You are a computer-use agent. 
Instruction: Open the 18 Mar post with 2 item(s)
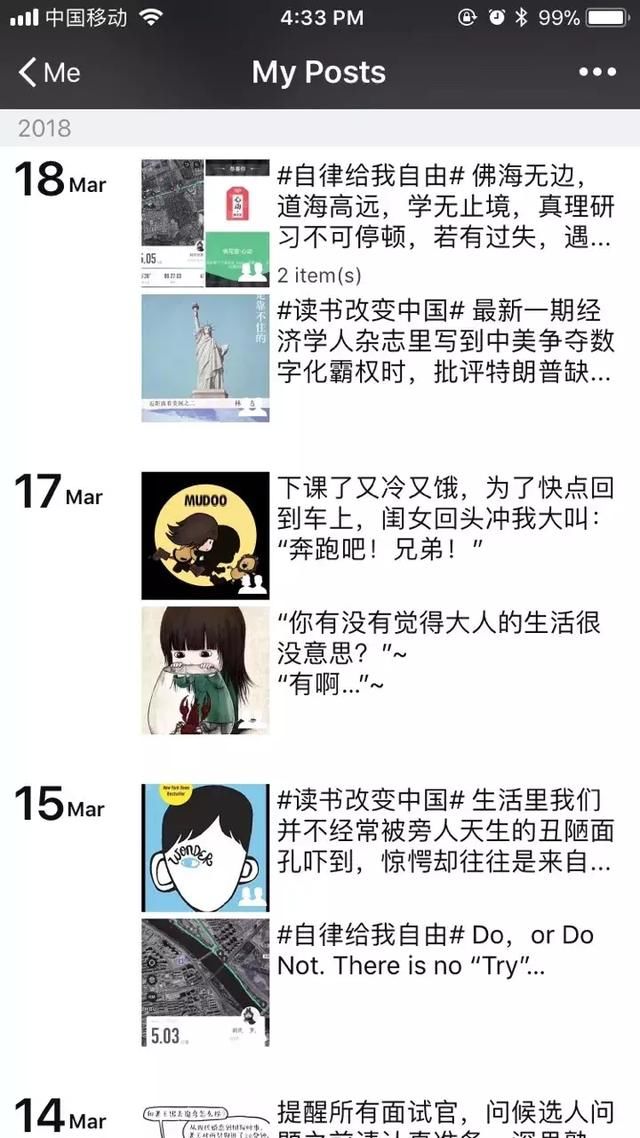coord(378,223)
